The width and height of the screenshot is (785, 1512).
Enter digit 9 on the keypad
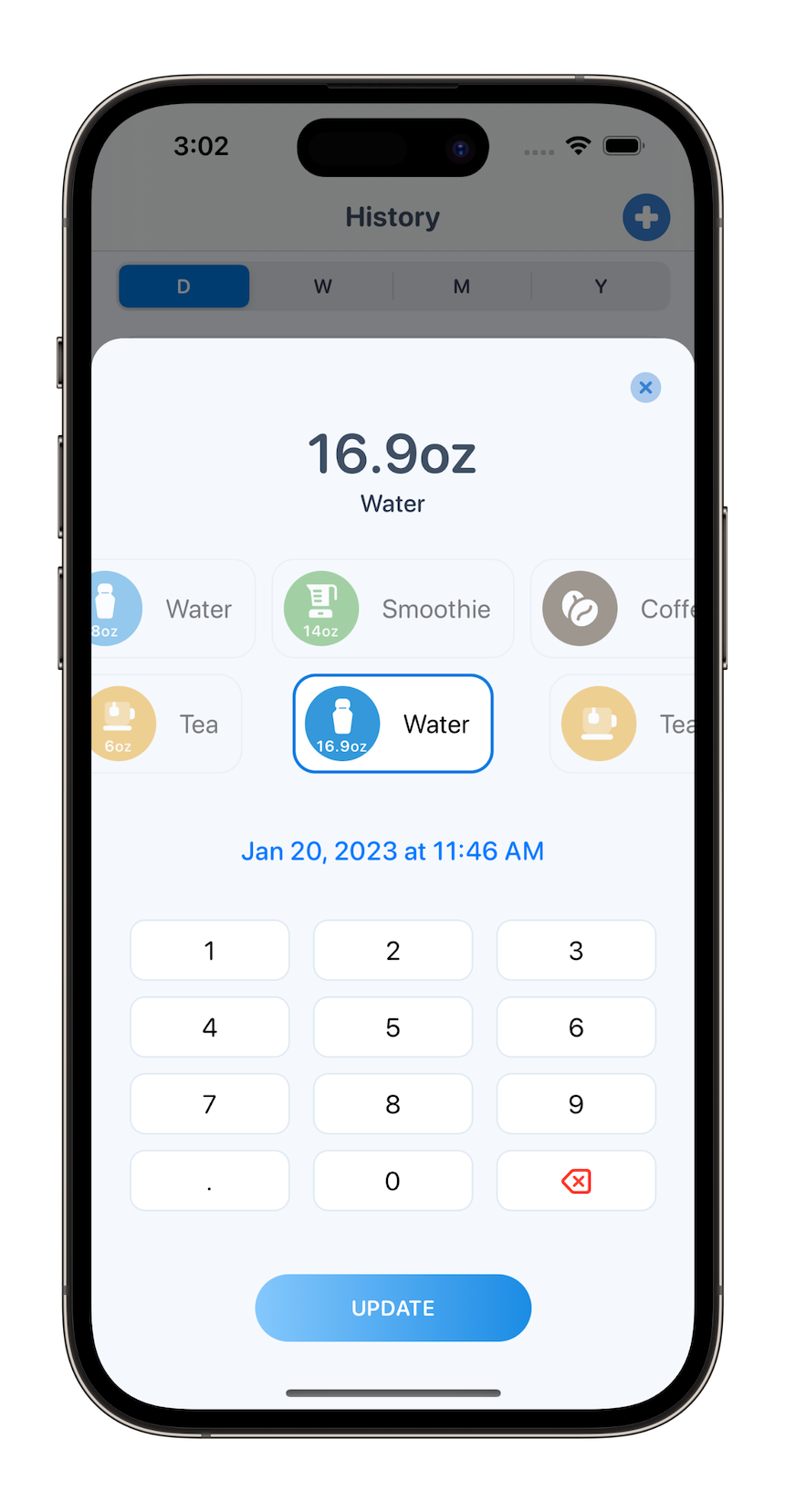pos(576,1104)
